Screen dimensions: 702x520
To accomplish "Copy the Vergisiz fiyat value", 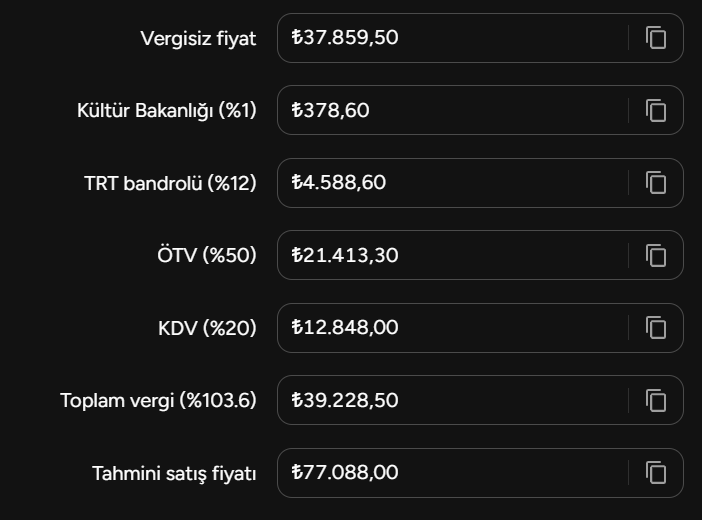I will click(656, 38).
